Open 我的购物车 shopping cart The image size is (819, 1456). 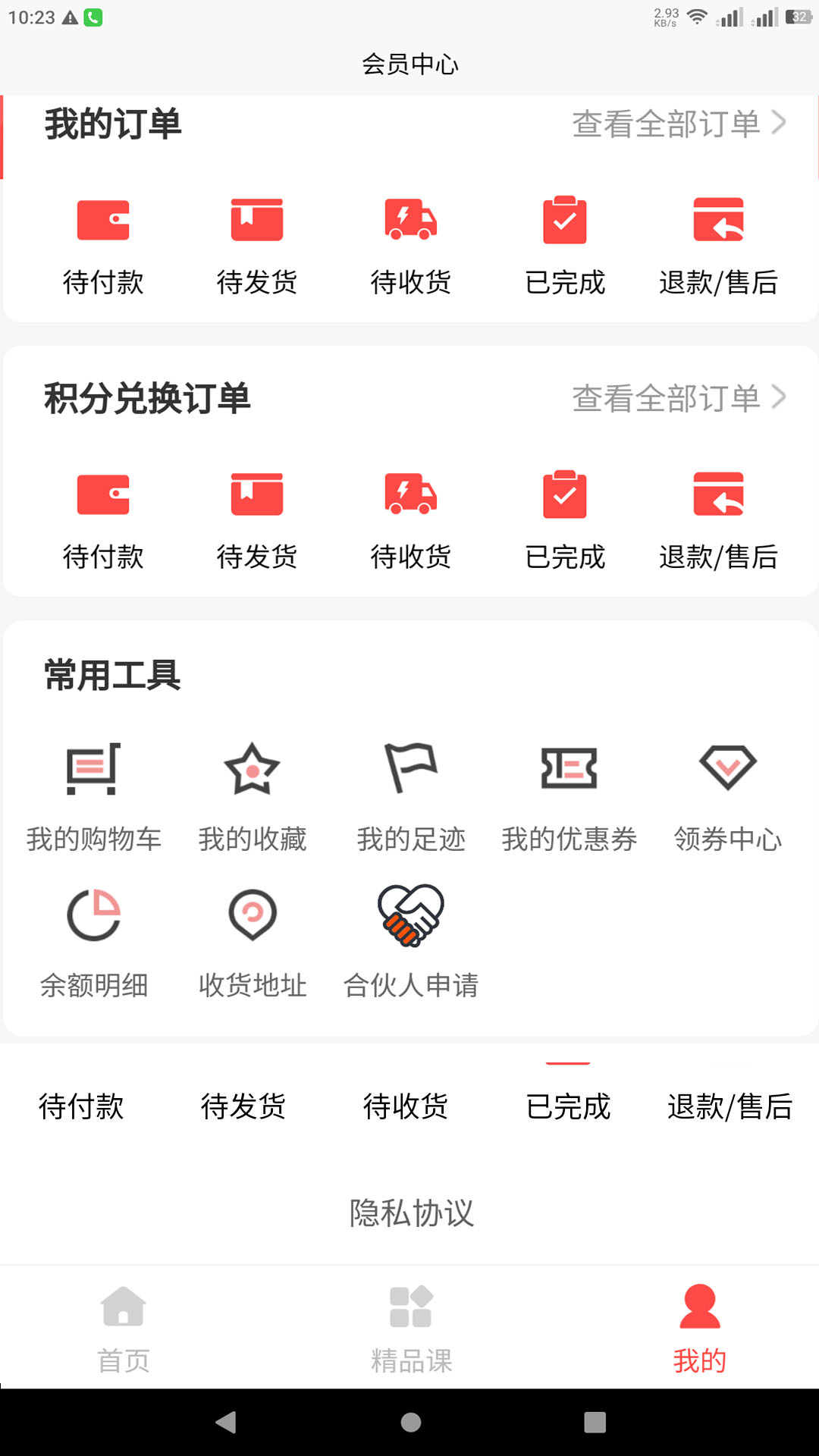click(x=94, y=796)
